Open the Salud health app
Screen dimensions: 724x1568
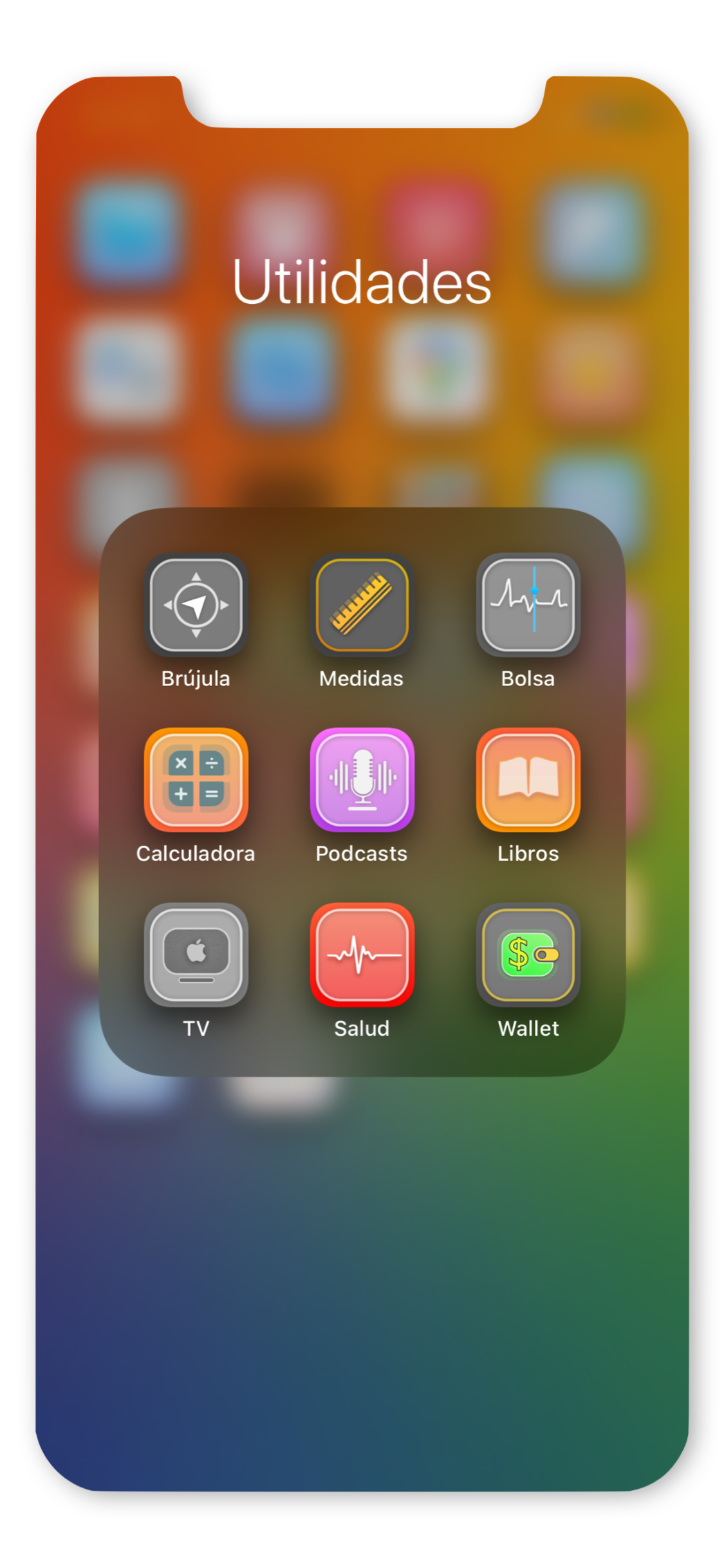pos(362,955)
